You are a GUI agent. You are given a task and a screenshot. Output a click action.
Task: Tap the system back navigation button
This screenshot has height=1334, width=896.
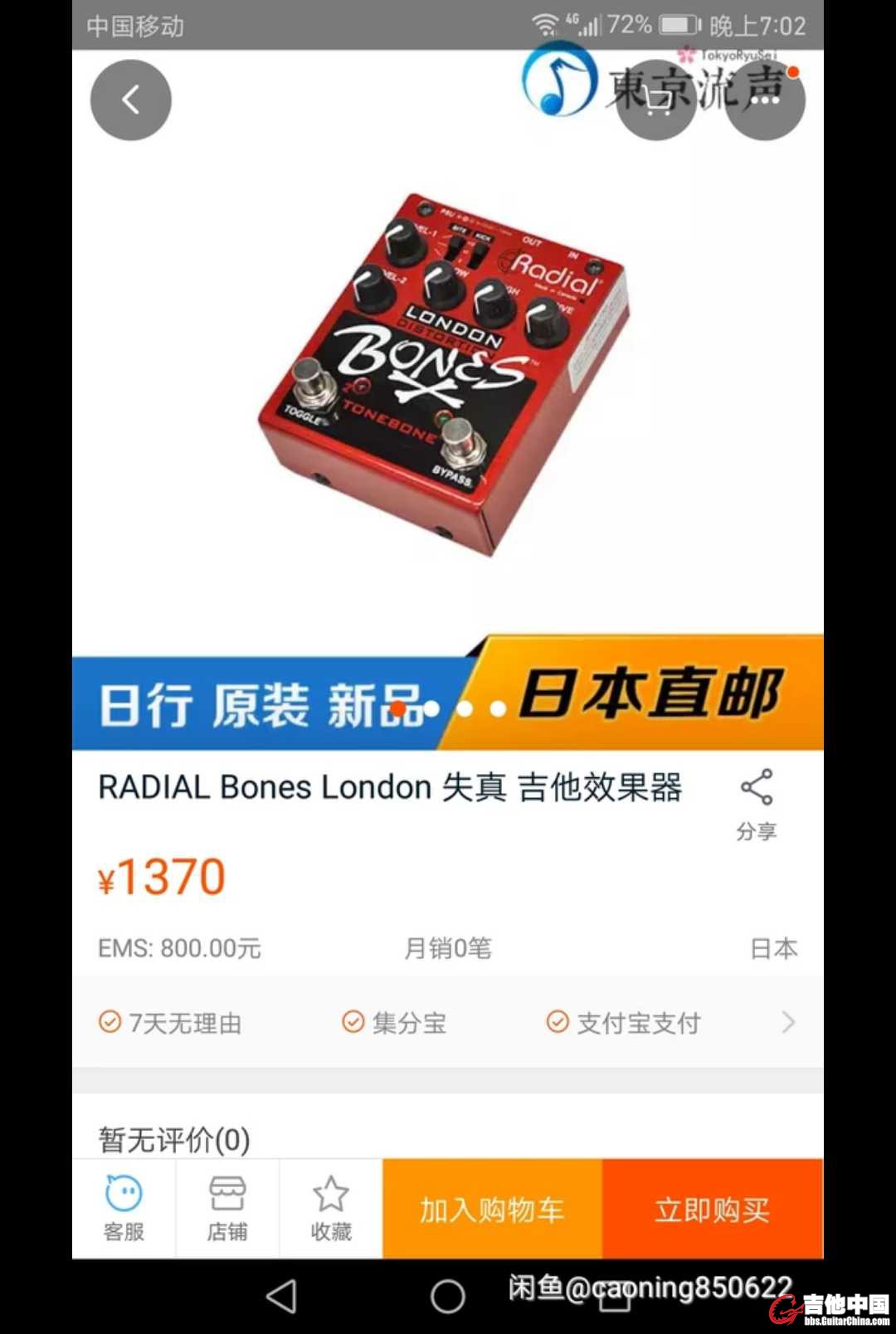click(x=281, y=1296)
